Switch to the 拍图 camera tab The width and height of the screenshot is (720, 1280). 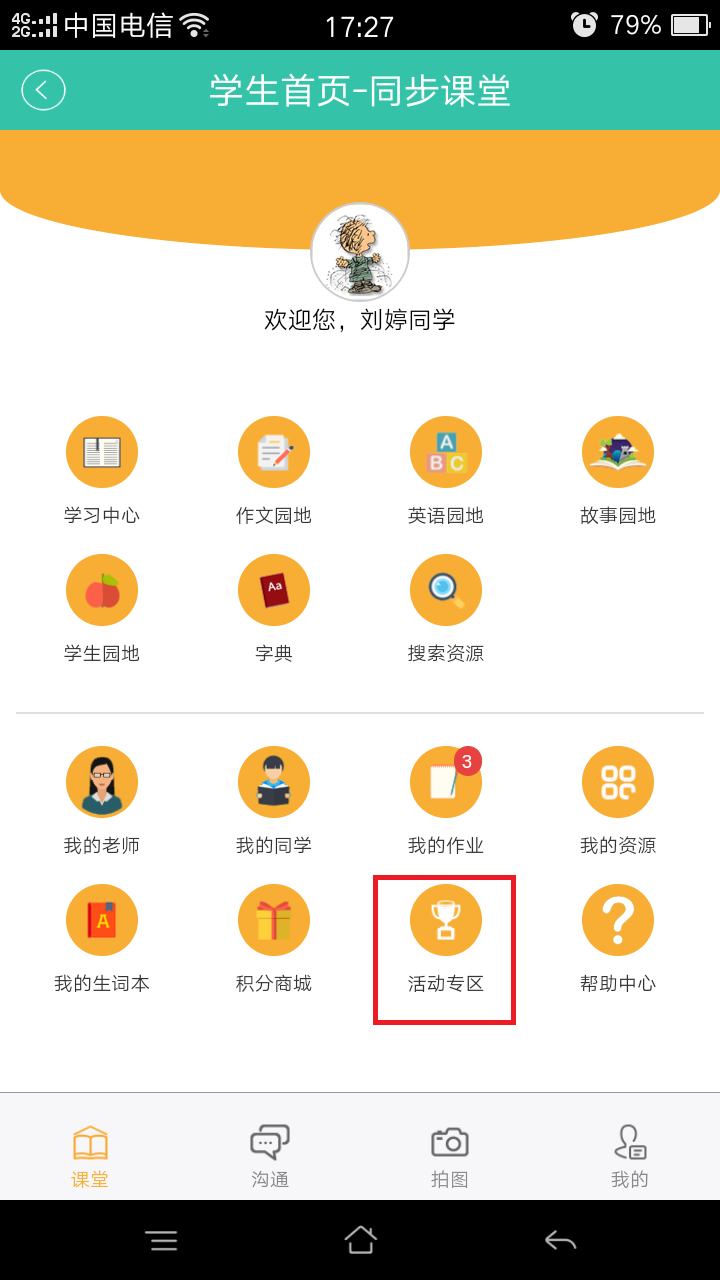coord(450,1155)
